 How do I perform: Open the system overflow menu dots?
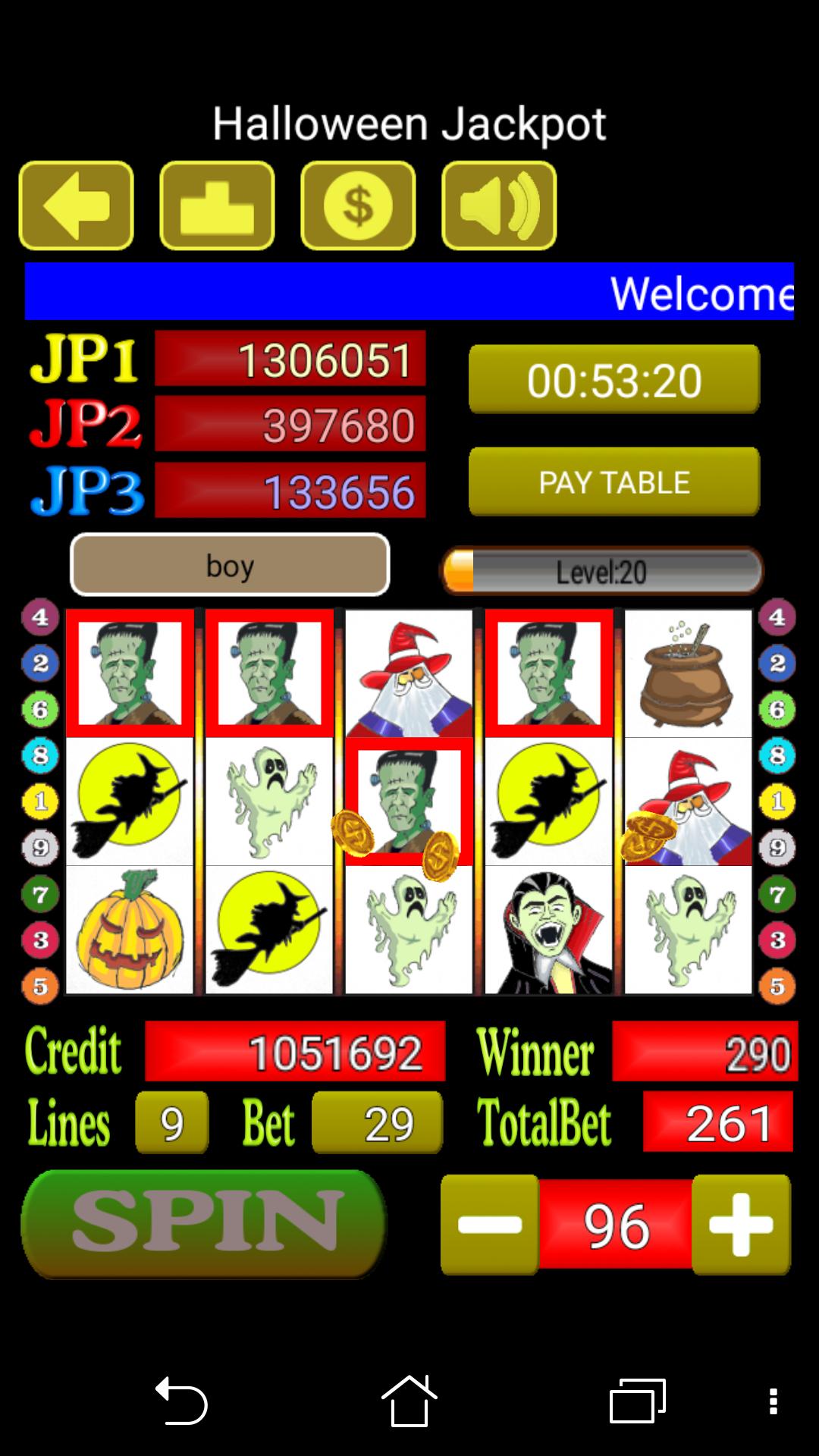773,1401
